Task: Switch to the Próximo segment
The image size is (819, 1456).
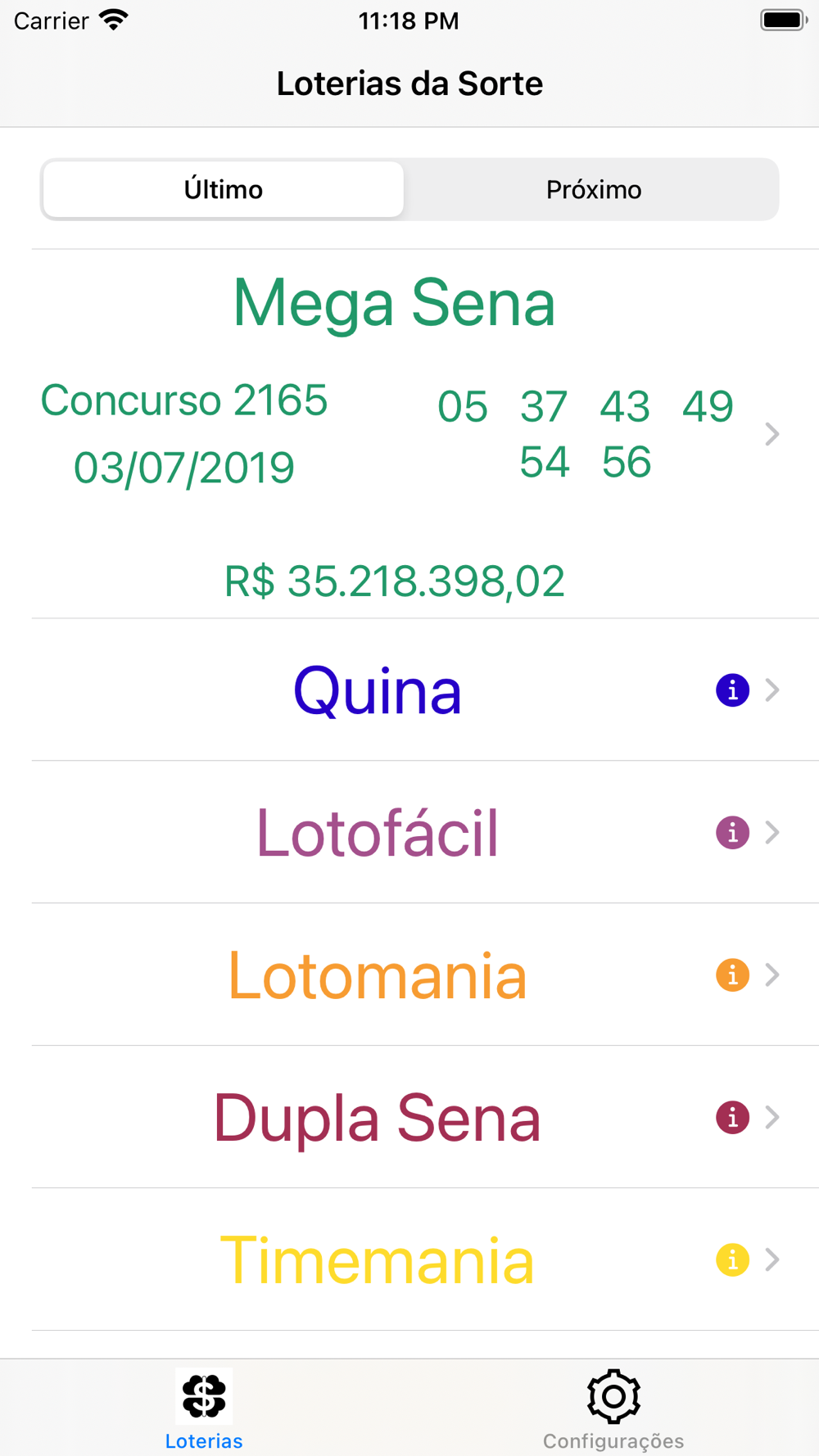Action: click(x=593, y=189)
